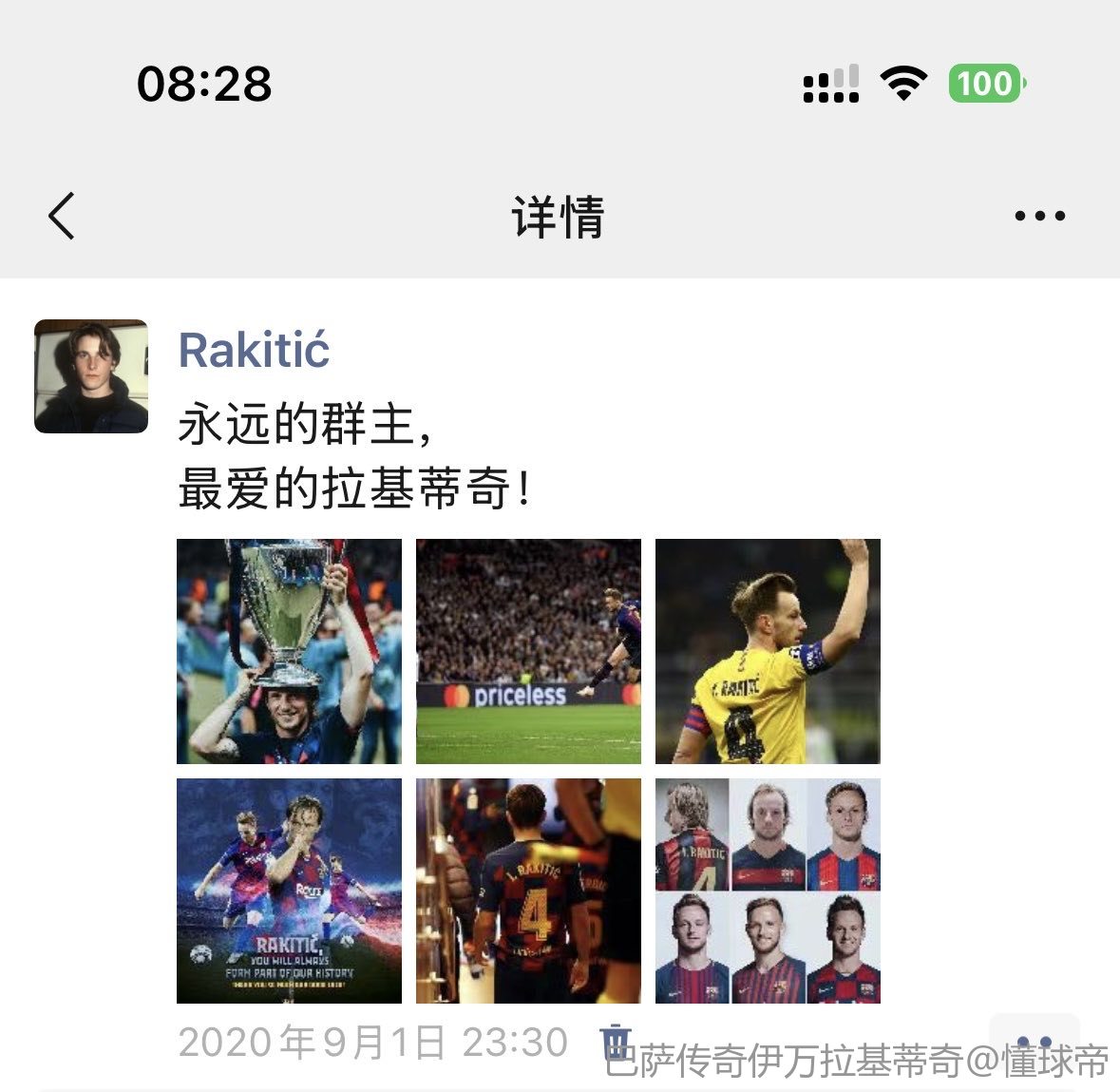Open the yellow jersey waving photo
This screenshot has height=1092, width=1120.
pyautogui.click(x=768, y=651)
